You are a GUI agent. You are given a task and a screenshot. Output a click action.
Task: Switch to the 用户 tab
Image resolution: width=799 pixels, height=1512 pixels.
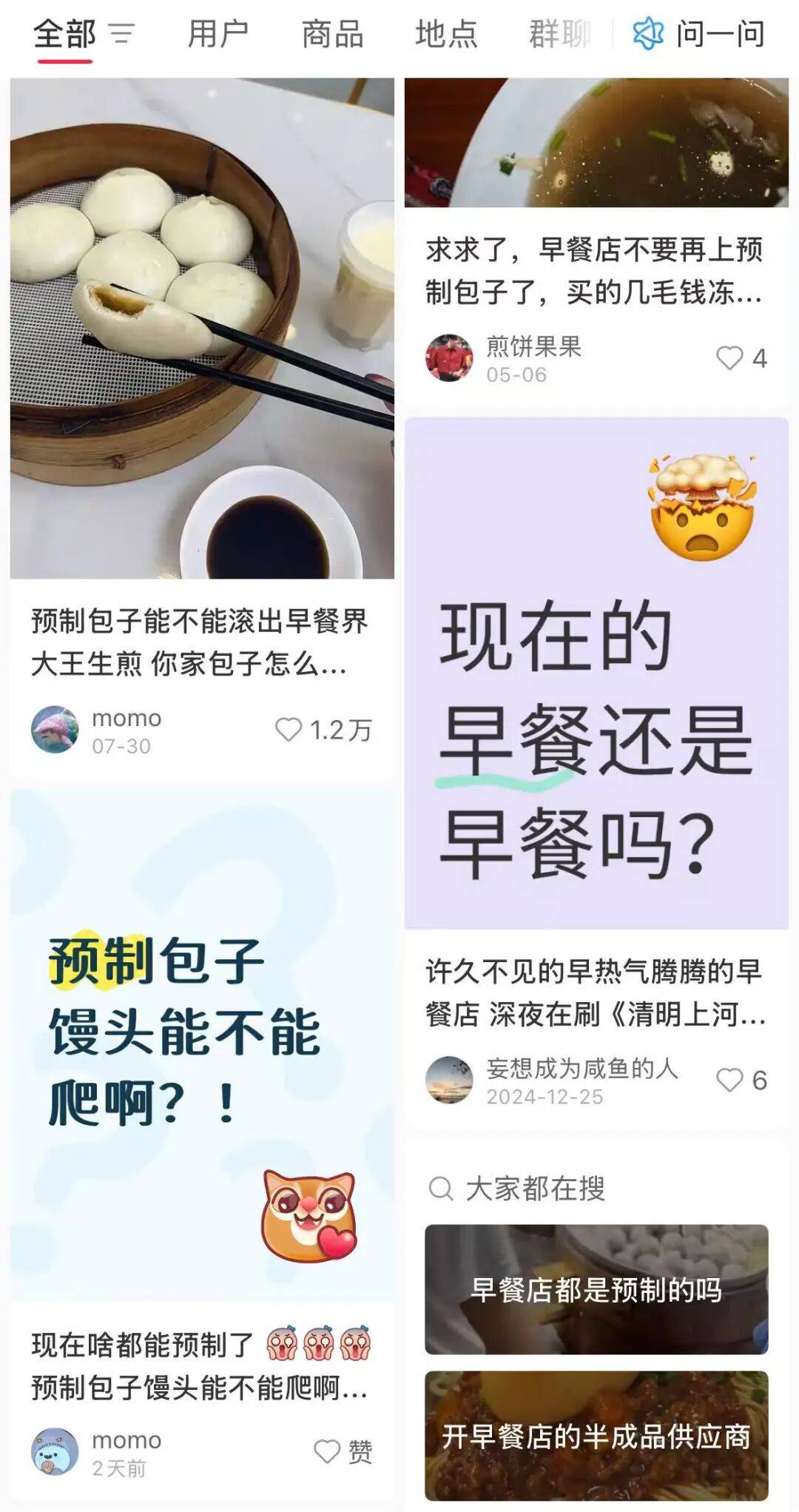[218, 34]
